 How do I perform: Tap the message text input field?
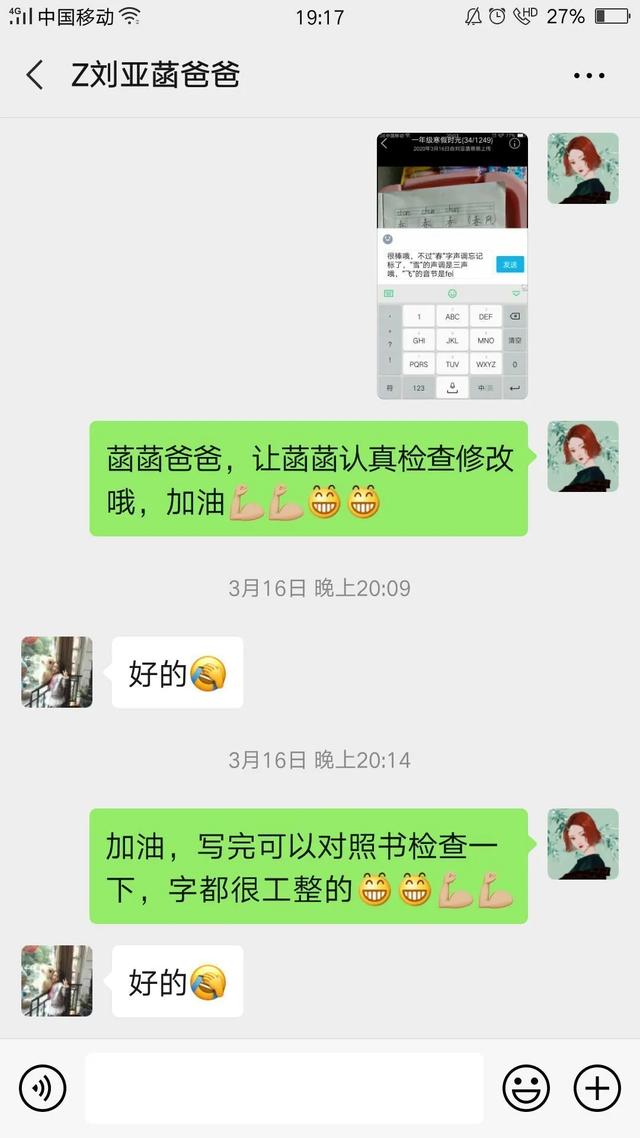[284, 1088]
